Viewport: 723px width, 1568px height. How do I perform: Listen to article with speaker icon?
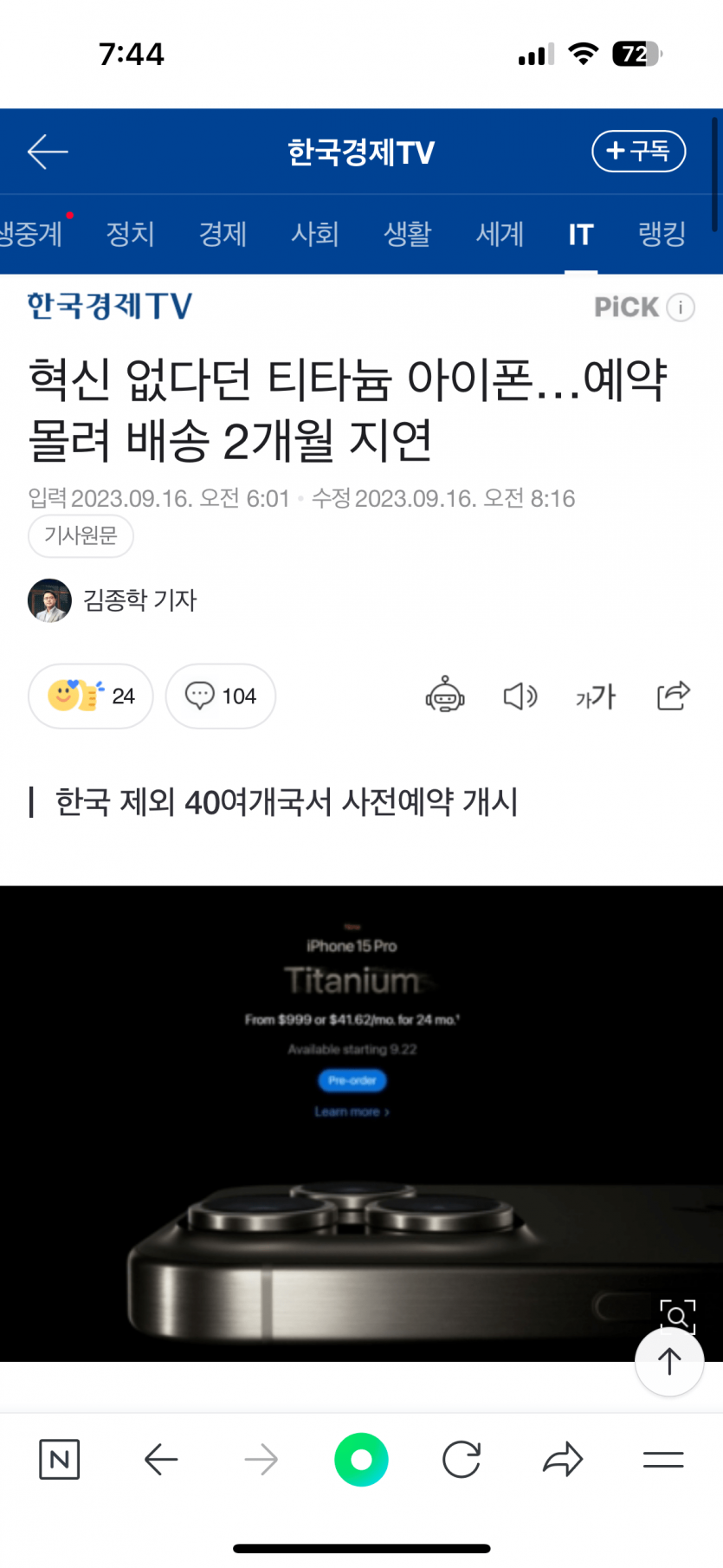(x=520, y=696)
